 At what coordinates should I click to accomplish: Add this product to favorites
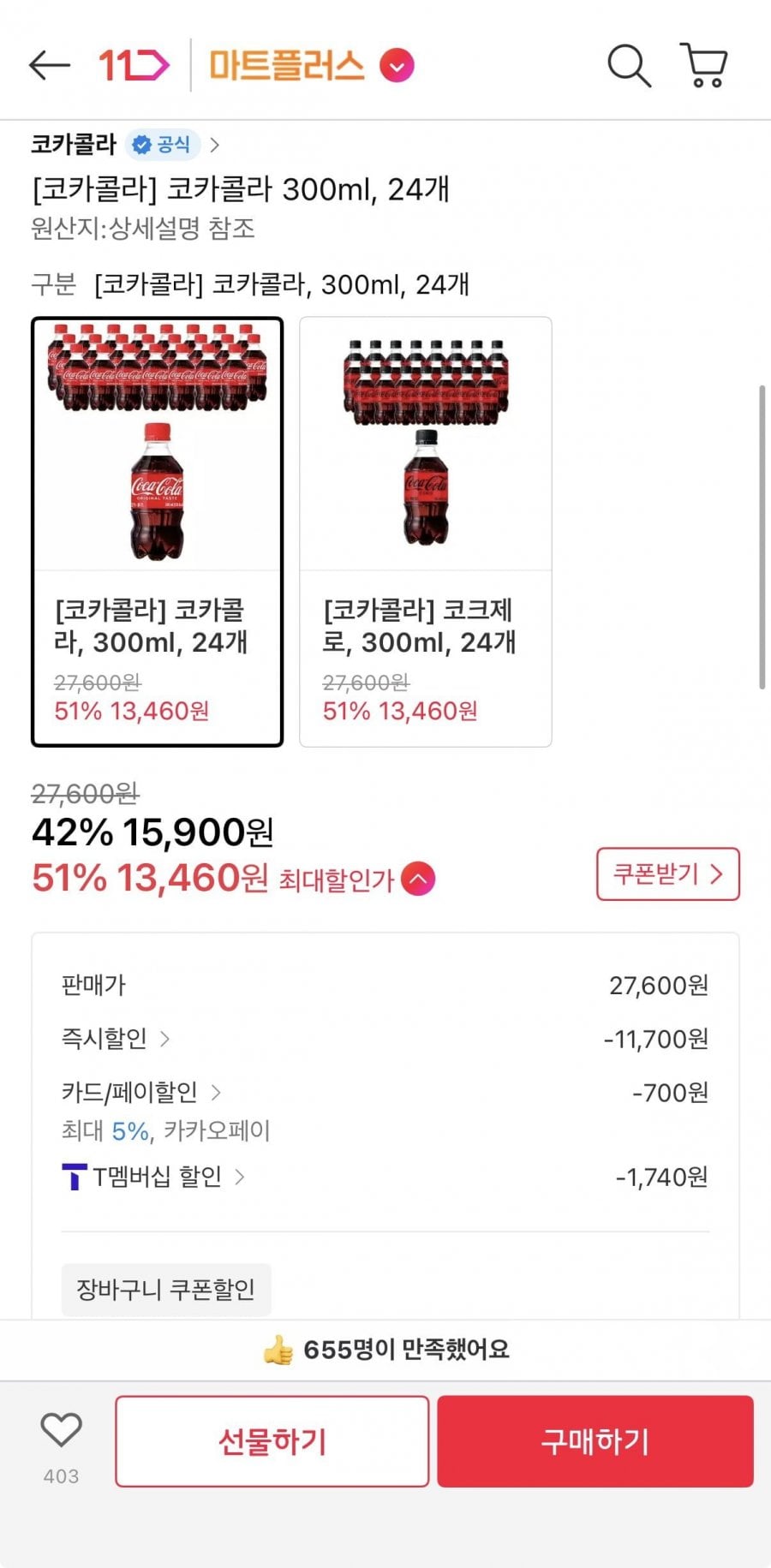pos(61,1430)
